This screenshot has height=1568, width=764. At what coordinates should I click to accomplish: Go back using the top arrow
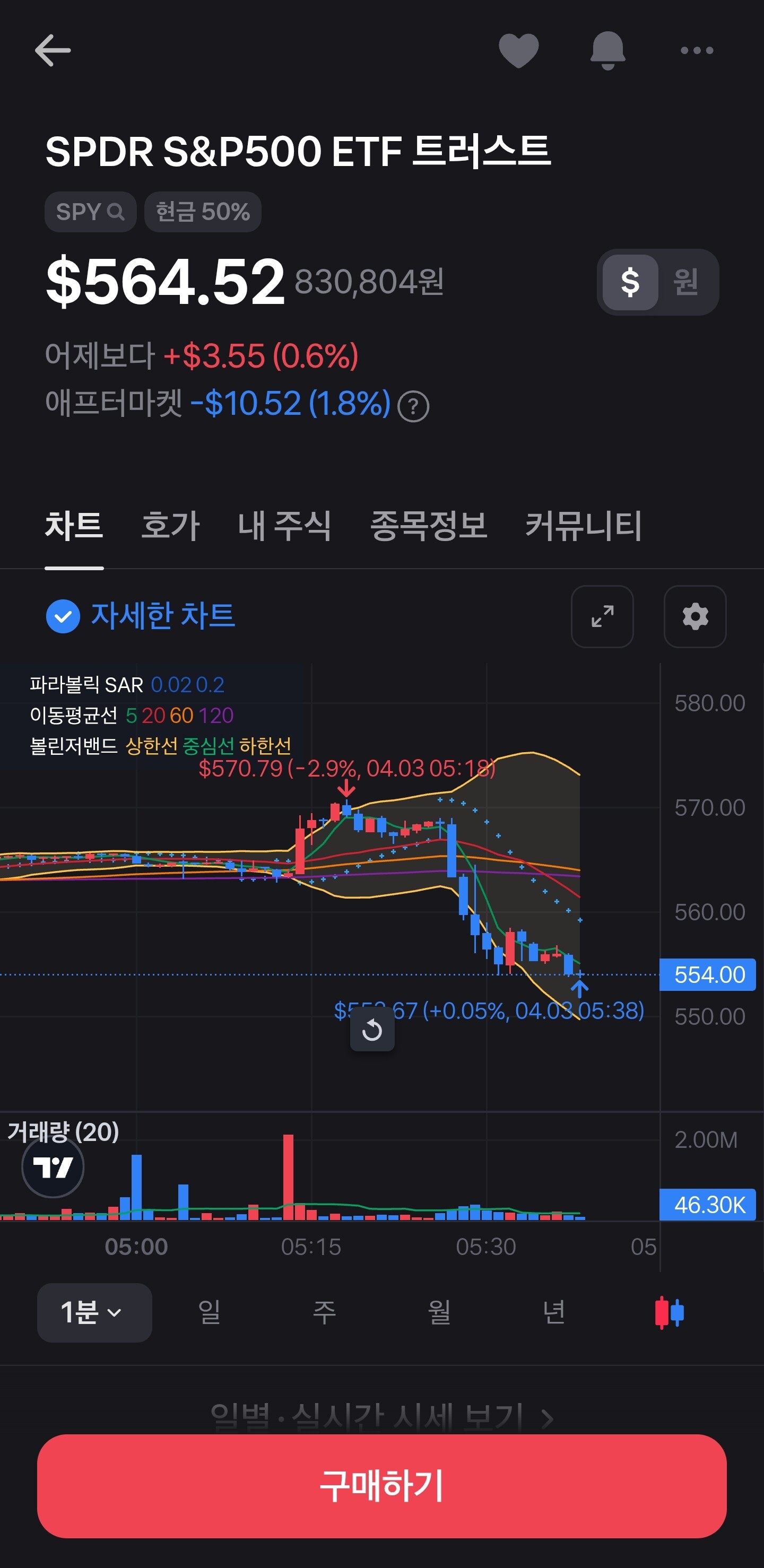pos(53,50)
